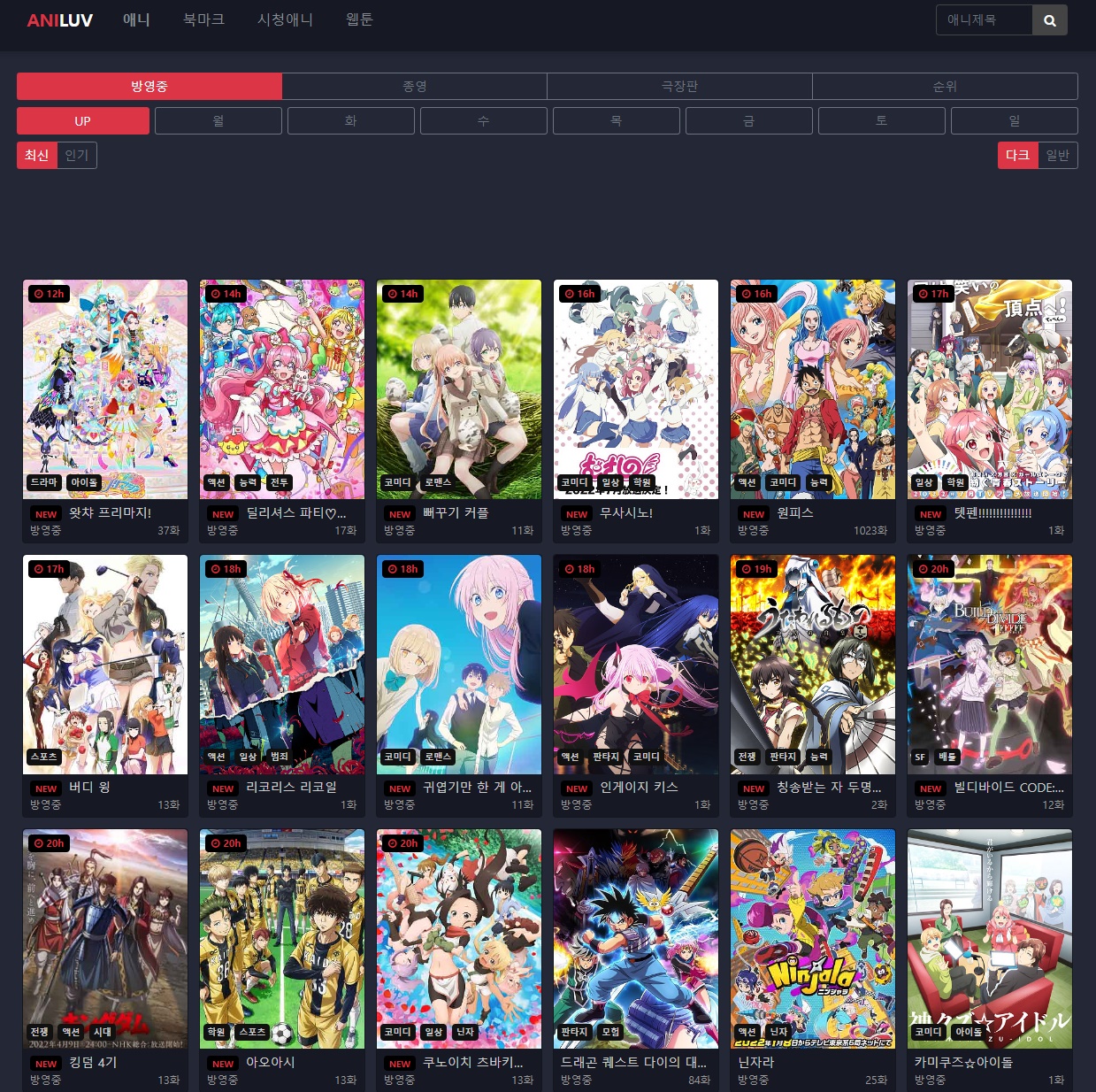Select the 일 weekday filter
Image resolution: width=1096 pixels, height=1092 pixels.
click(x=1014, y=120)
